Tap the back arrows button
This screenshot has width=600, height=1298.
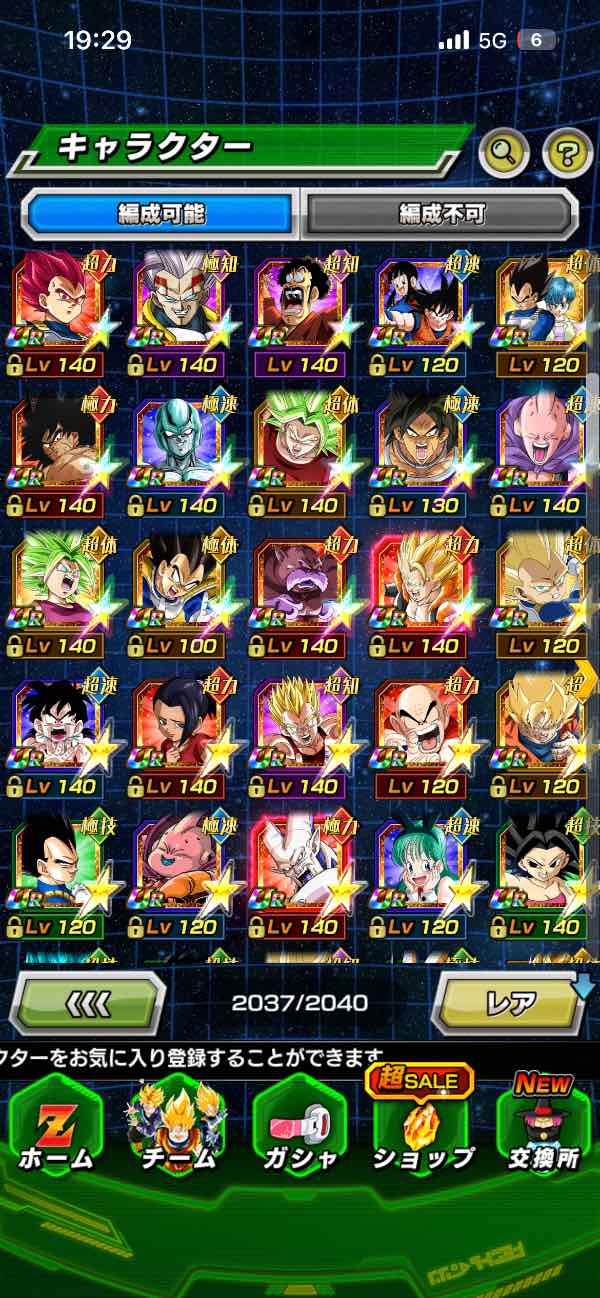88,1002
